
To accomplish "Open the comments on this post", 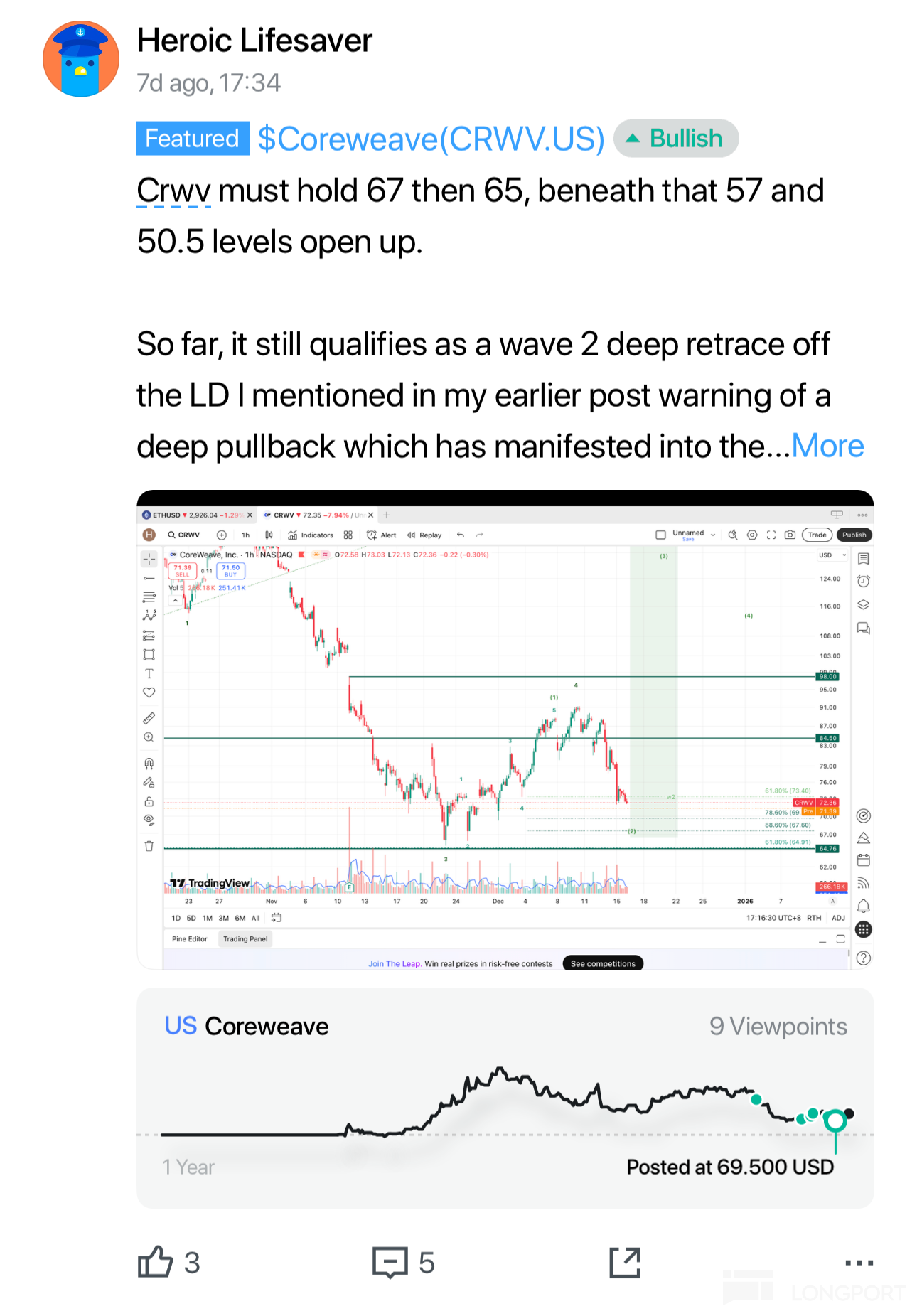I will [x=404, y=1263].
